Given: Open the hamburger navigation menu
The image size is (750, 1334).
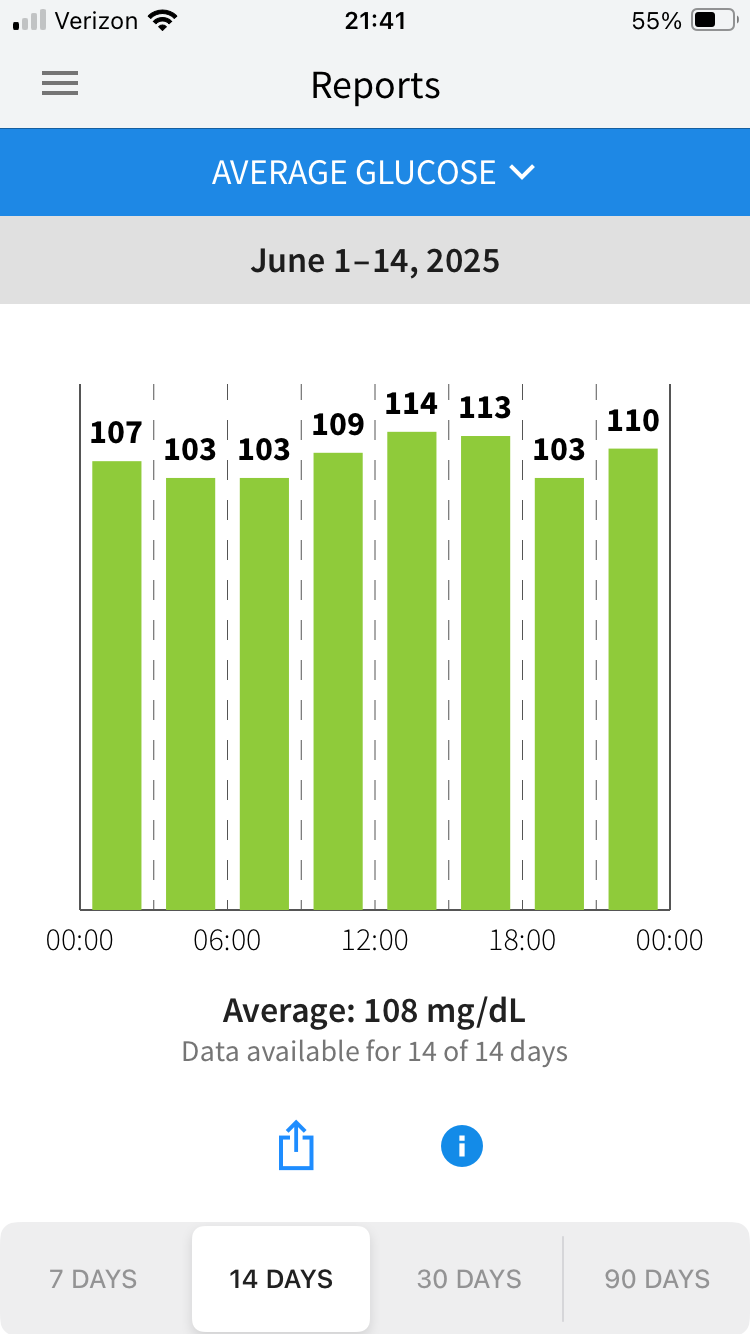Looking at the screenshot, I should pos(60,84).
